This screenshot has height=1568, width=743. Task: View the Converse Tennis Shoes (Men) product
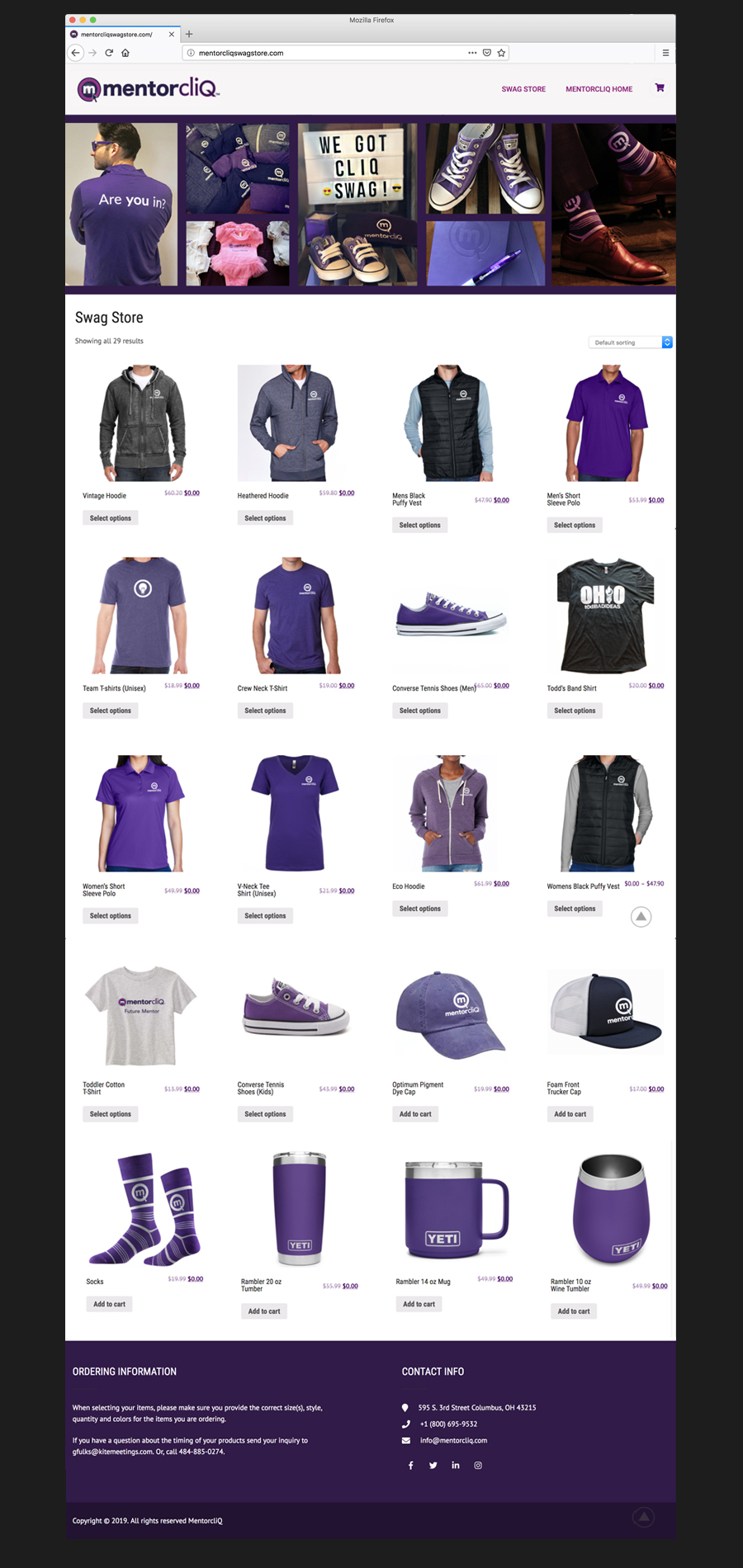click(450, 615)
